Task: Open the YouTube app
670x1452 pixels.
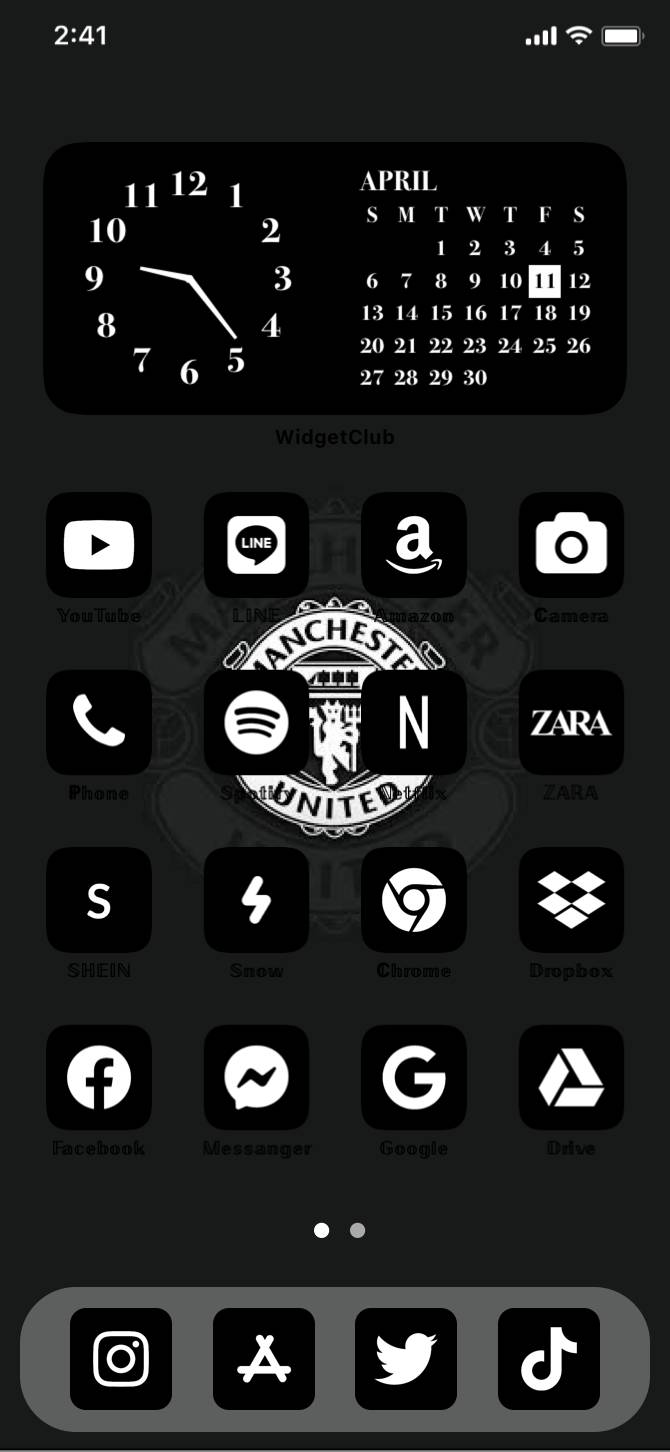Action: pos(99,545)
